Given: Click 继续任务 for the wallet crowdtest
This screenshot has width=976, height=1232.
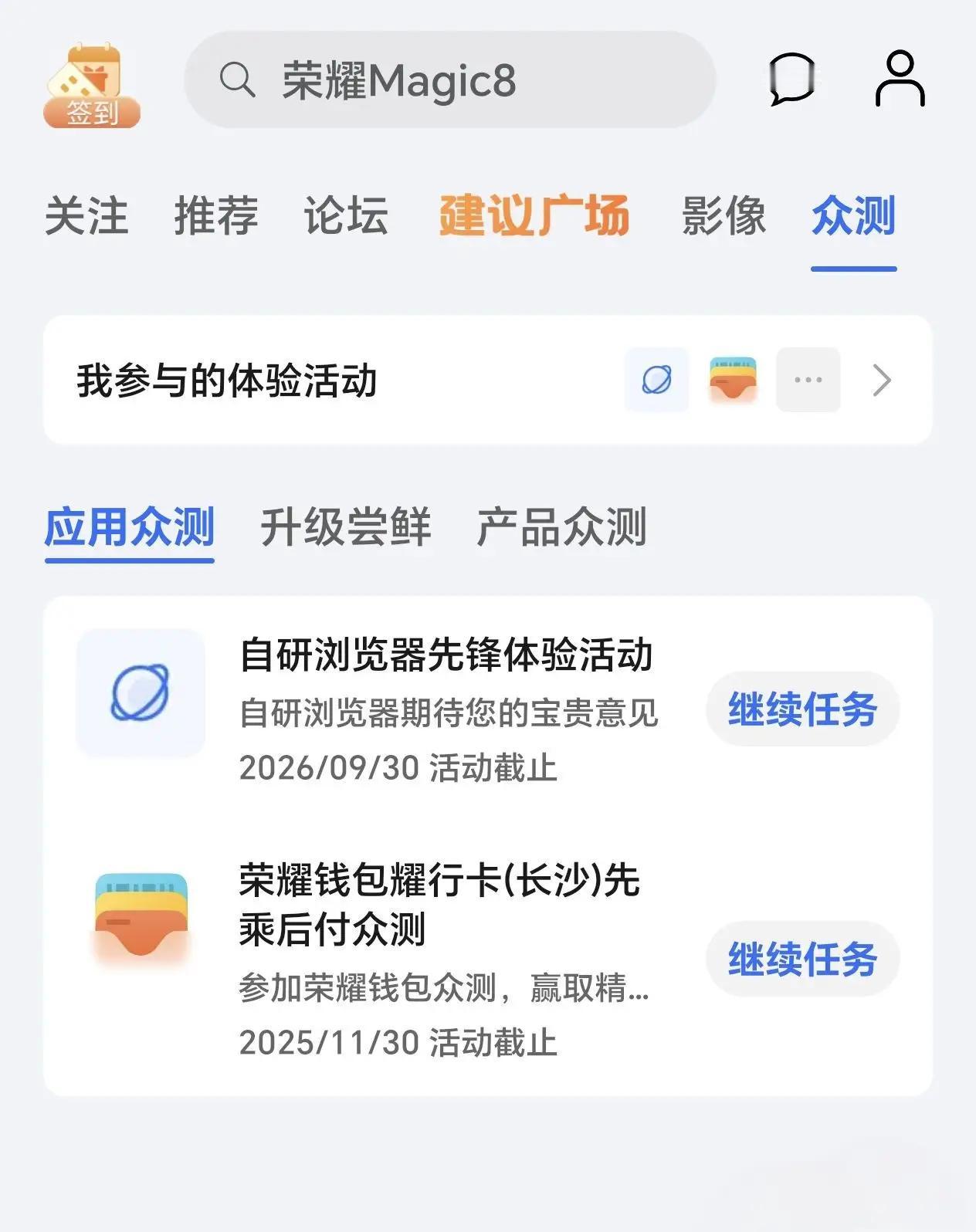Looking at the screenshot, I should click(x=801, y=958).
